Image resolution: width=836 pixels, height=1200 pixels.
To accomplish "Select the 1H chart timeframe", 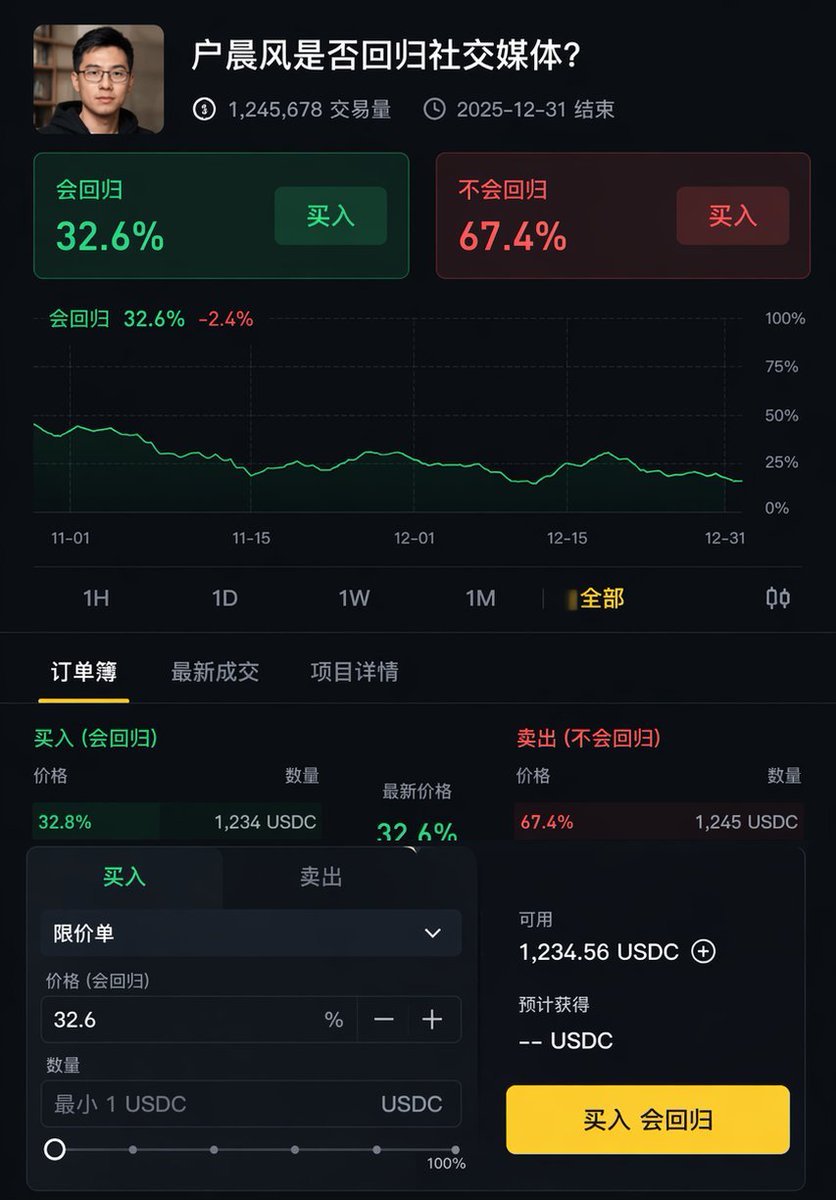I will pos(94,597).
